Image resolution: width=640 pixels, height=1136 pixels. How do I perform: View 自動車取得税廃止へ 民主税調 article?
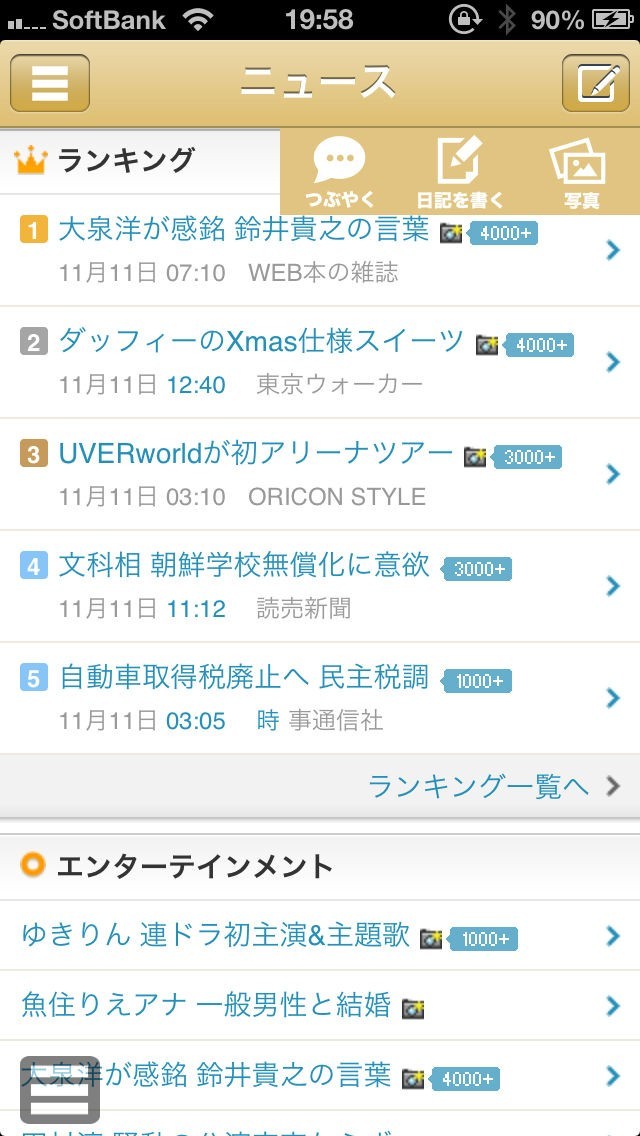[x=244, y=678]
